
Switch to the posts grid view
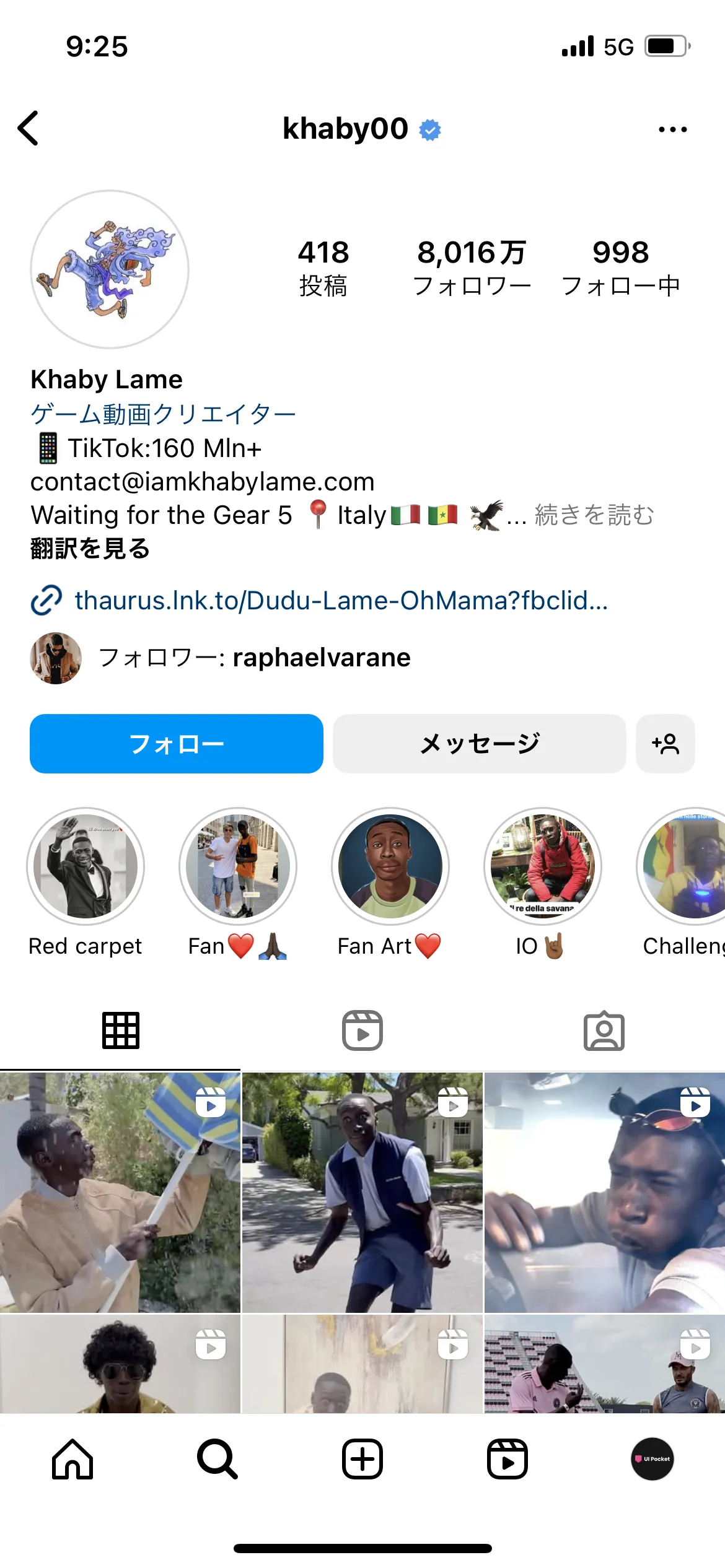(x=121, y=1030)
